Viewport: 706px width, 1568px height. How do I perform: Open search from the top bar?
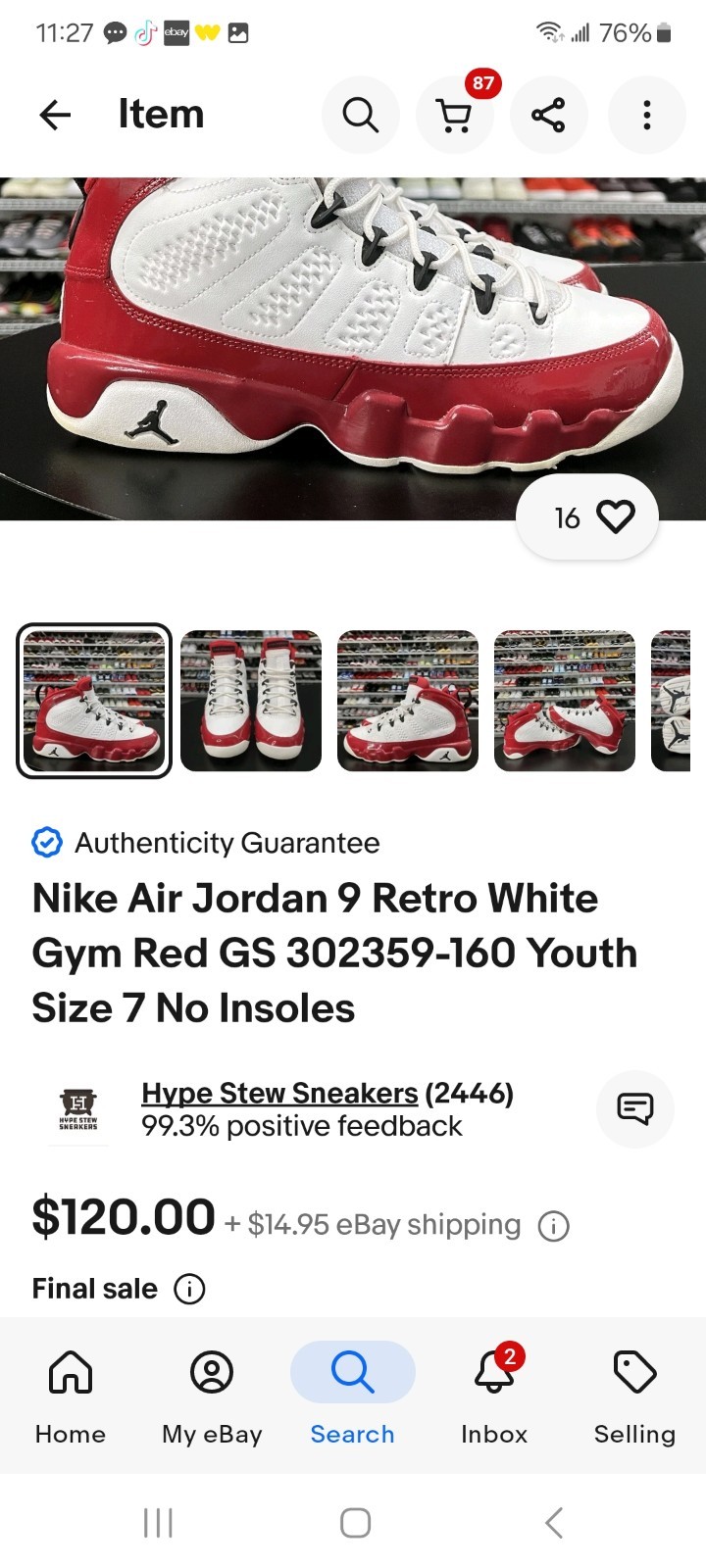(360, 116)
